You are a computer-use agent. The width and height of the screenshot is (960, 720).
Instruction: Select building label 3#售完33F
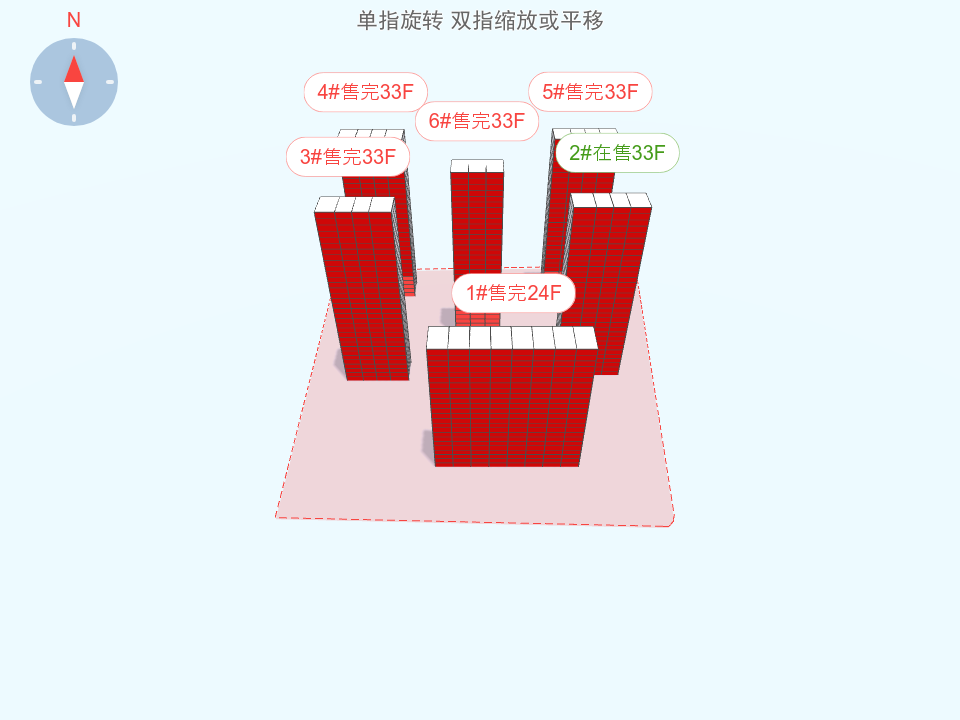click(x=348, y=157)
